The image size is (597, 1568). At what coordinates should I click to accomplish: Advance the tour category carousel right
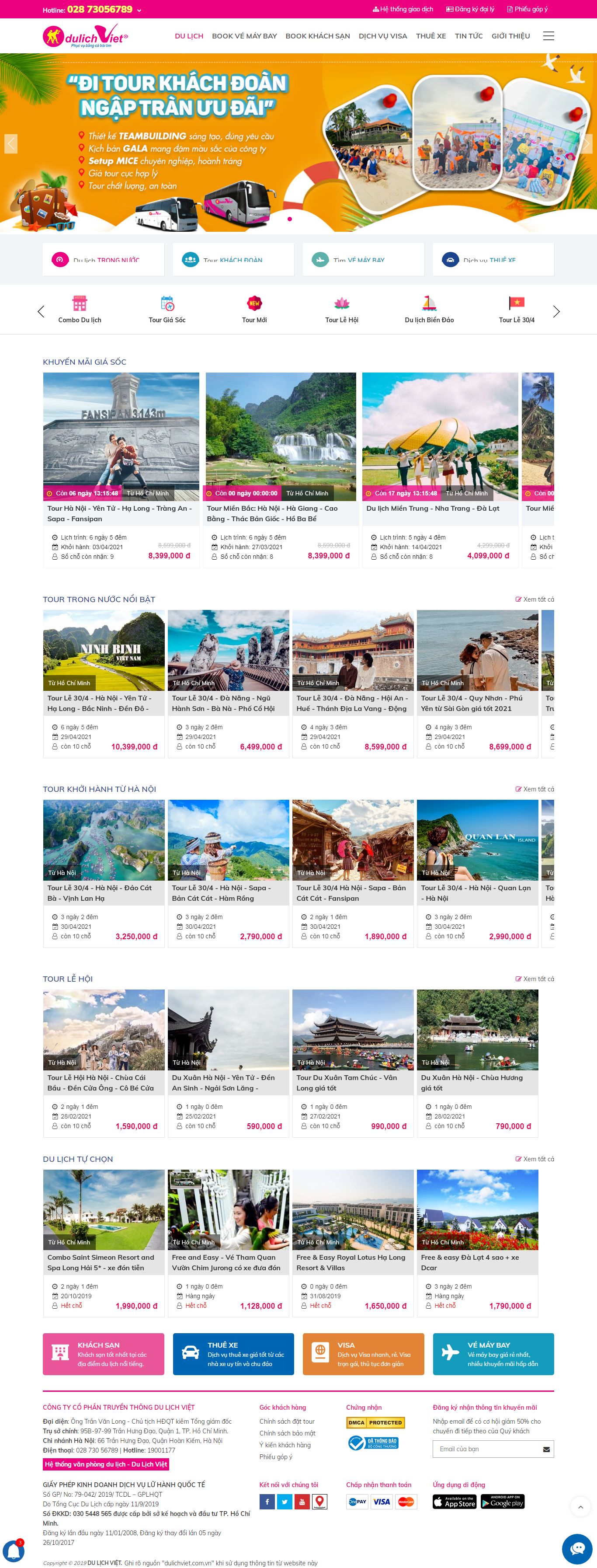click(555, 312)
